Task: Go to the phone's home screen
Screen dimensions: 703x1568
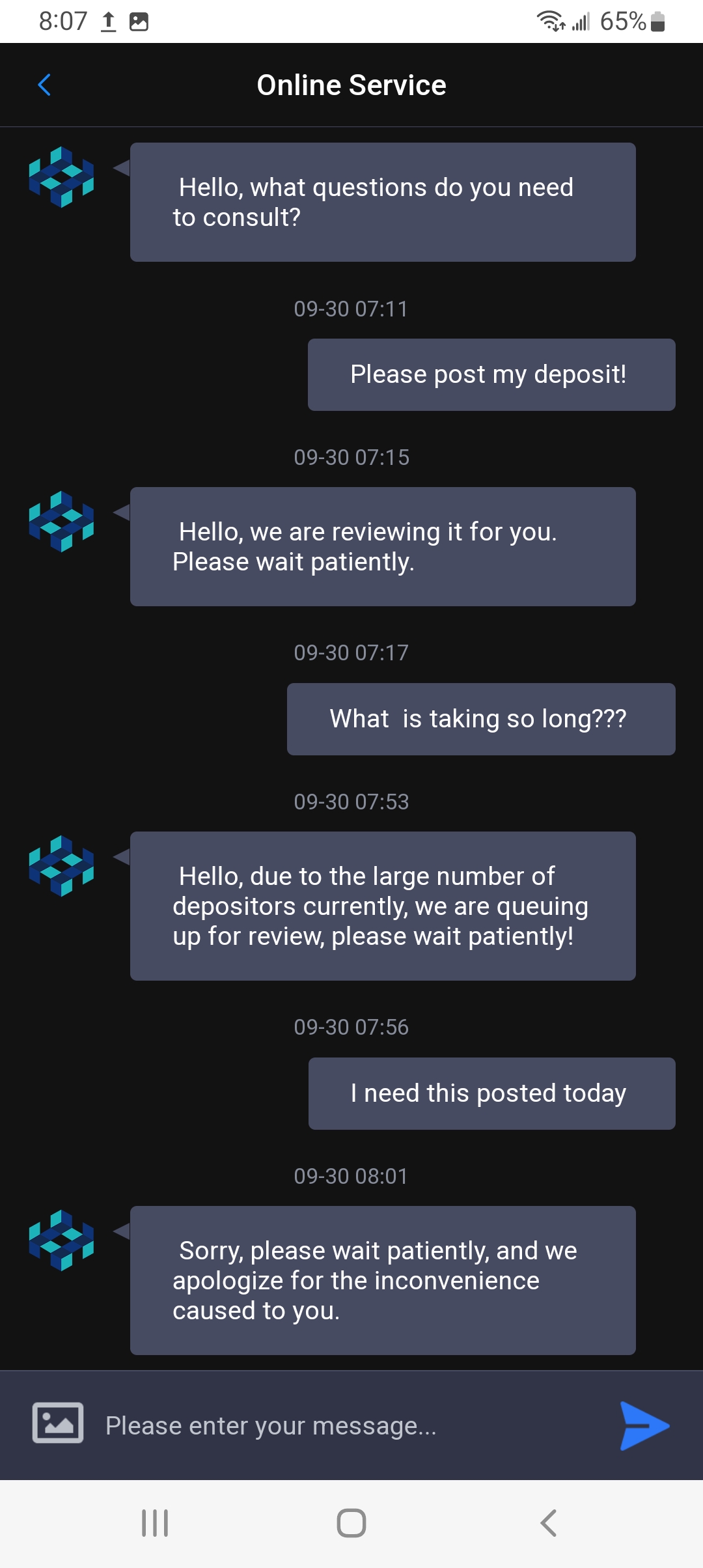Action: [x=351, y=1523]
